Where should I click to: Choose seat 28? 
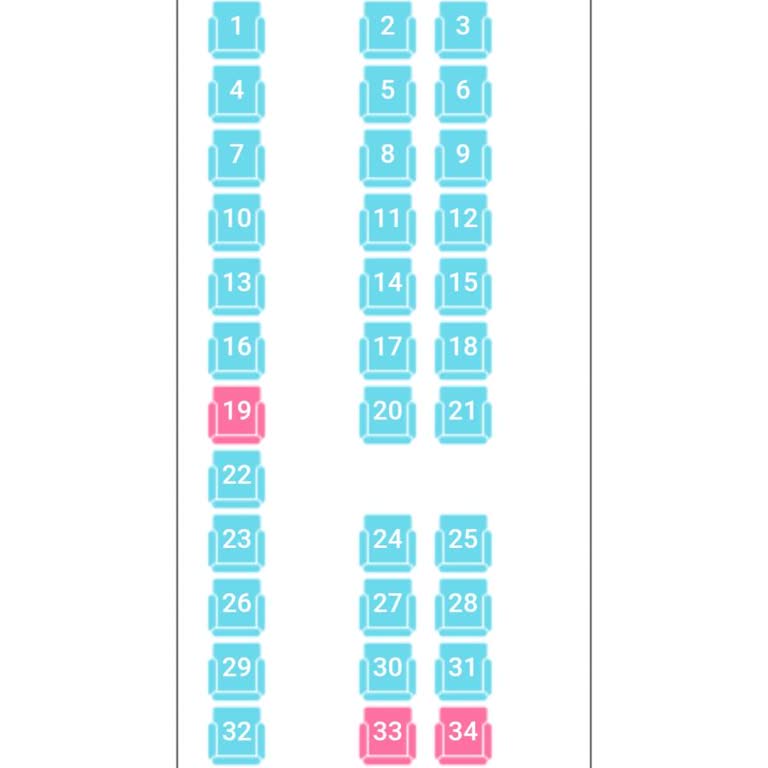(x=463, y=605)
